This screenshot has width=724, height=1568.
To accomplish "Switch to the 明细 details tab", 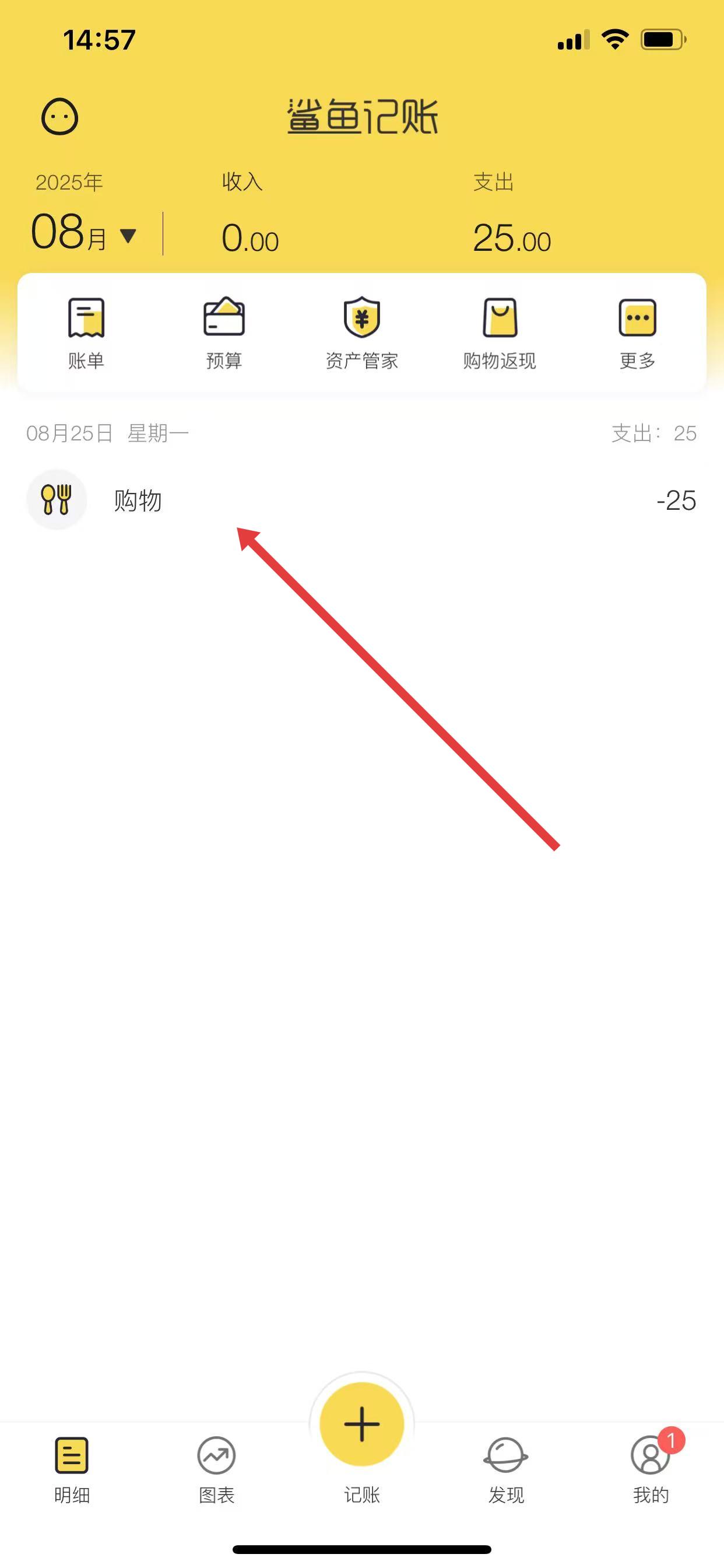I will click(72, 1468).
